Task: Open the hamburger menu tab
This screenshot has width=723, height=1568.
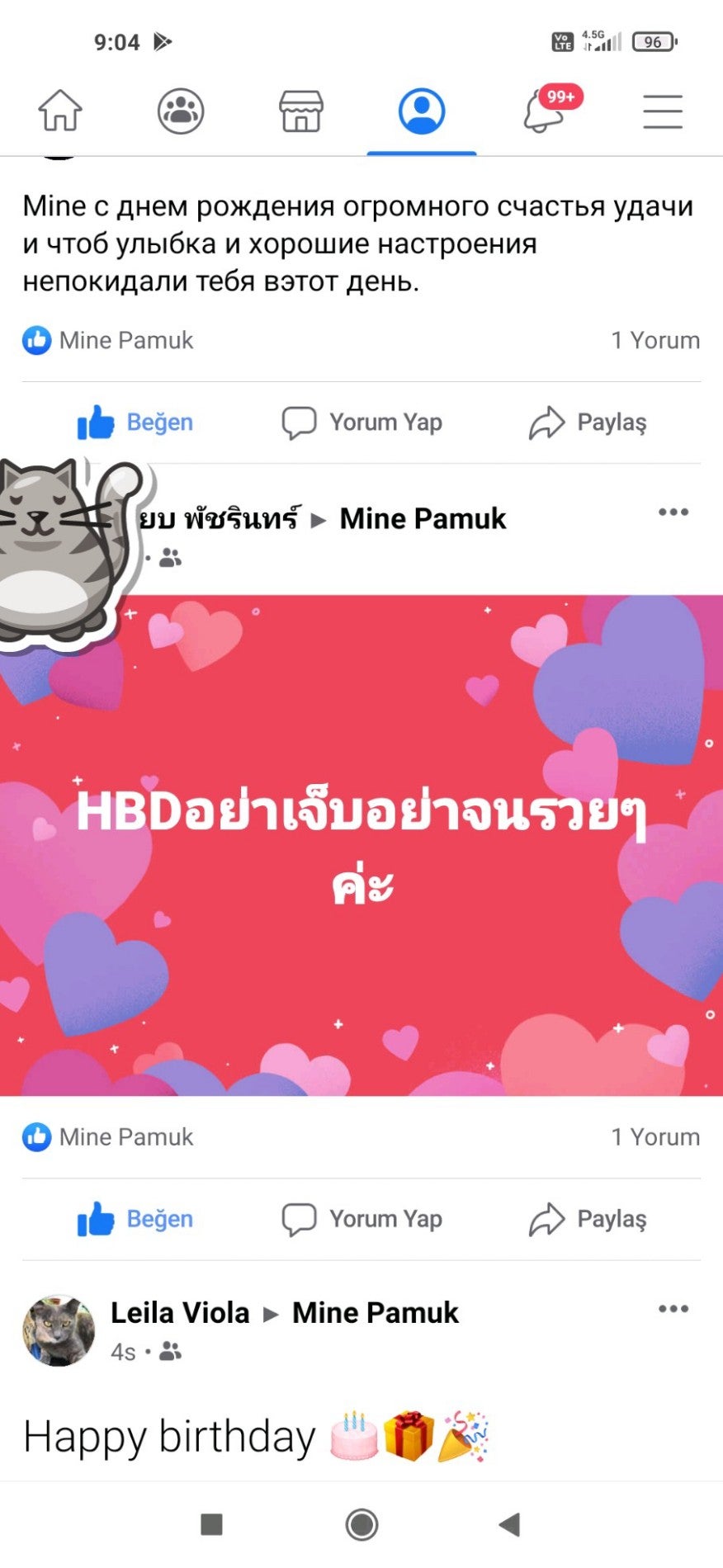Action: (x=663, y=111)
